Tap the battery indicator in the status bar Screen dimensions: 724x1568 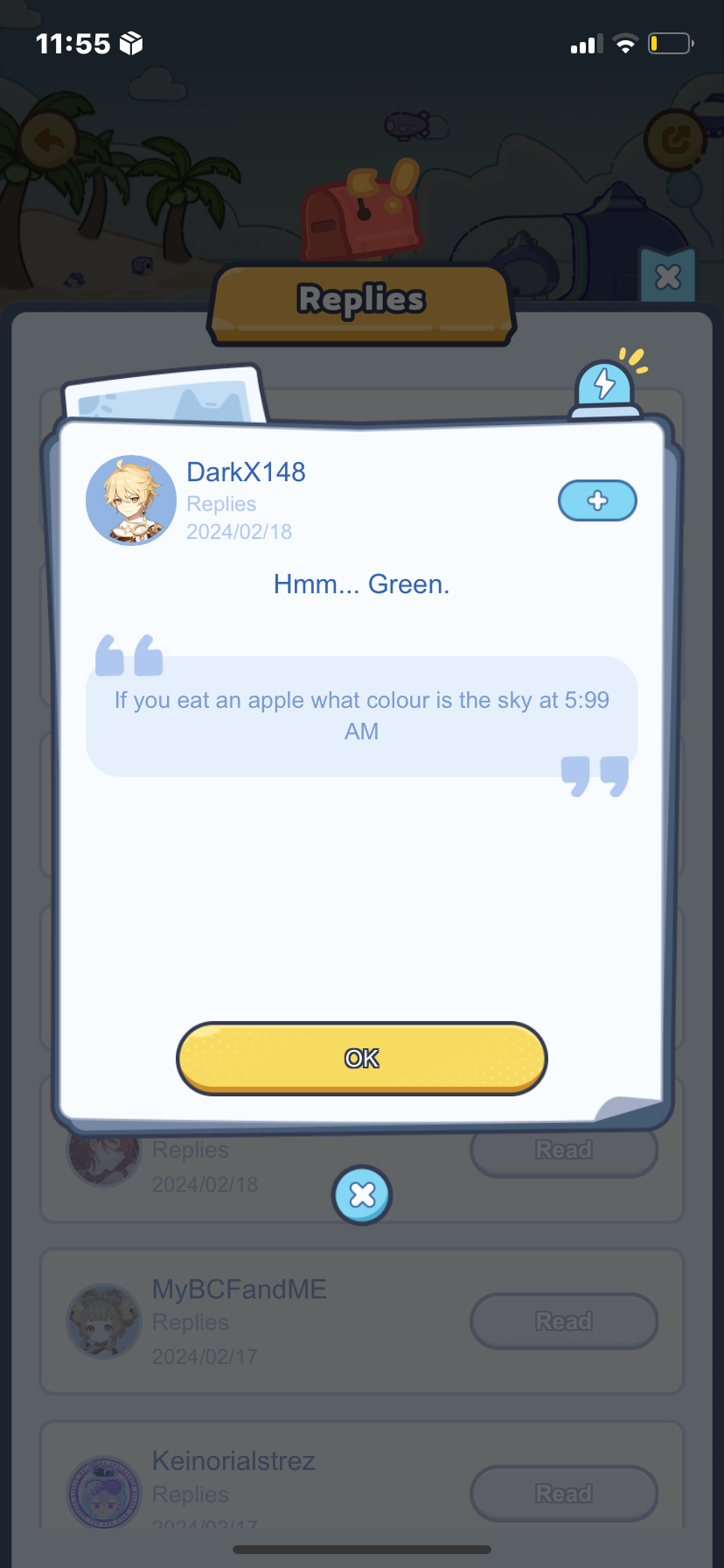[670, 43]
